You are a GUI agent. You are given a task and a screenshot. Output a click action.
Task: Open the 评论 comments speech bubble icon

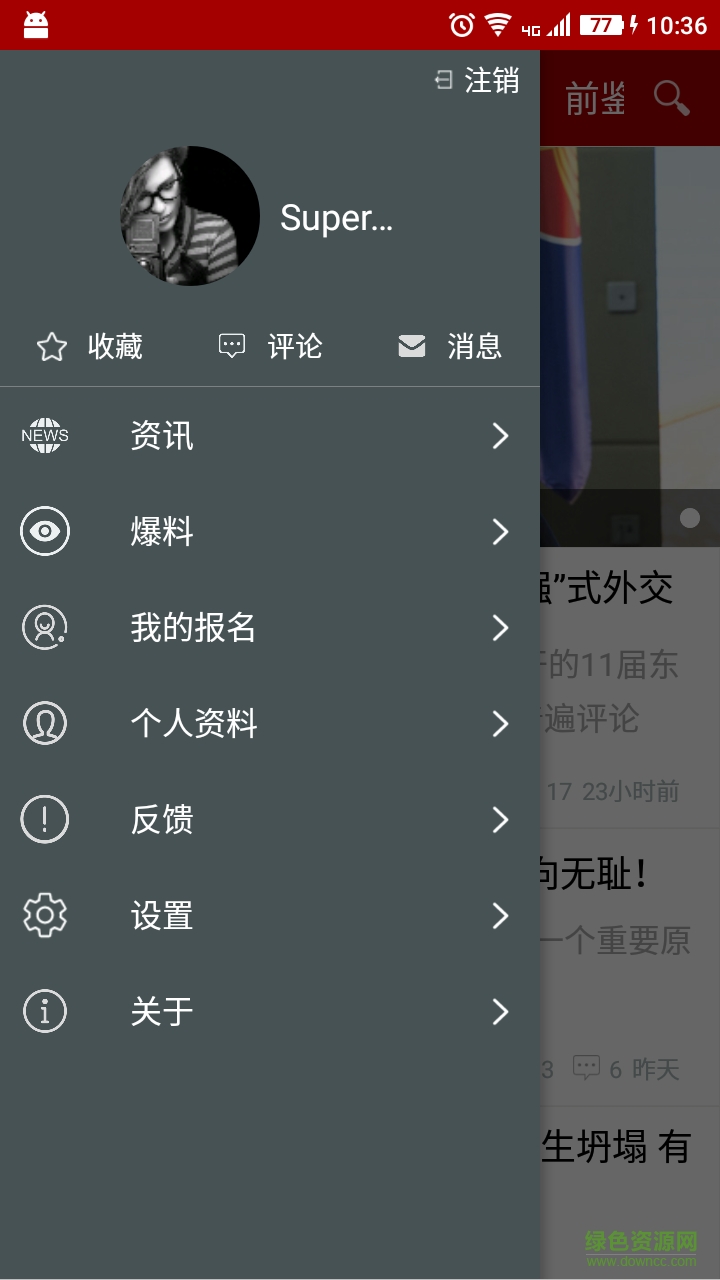point(231,346)
